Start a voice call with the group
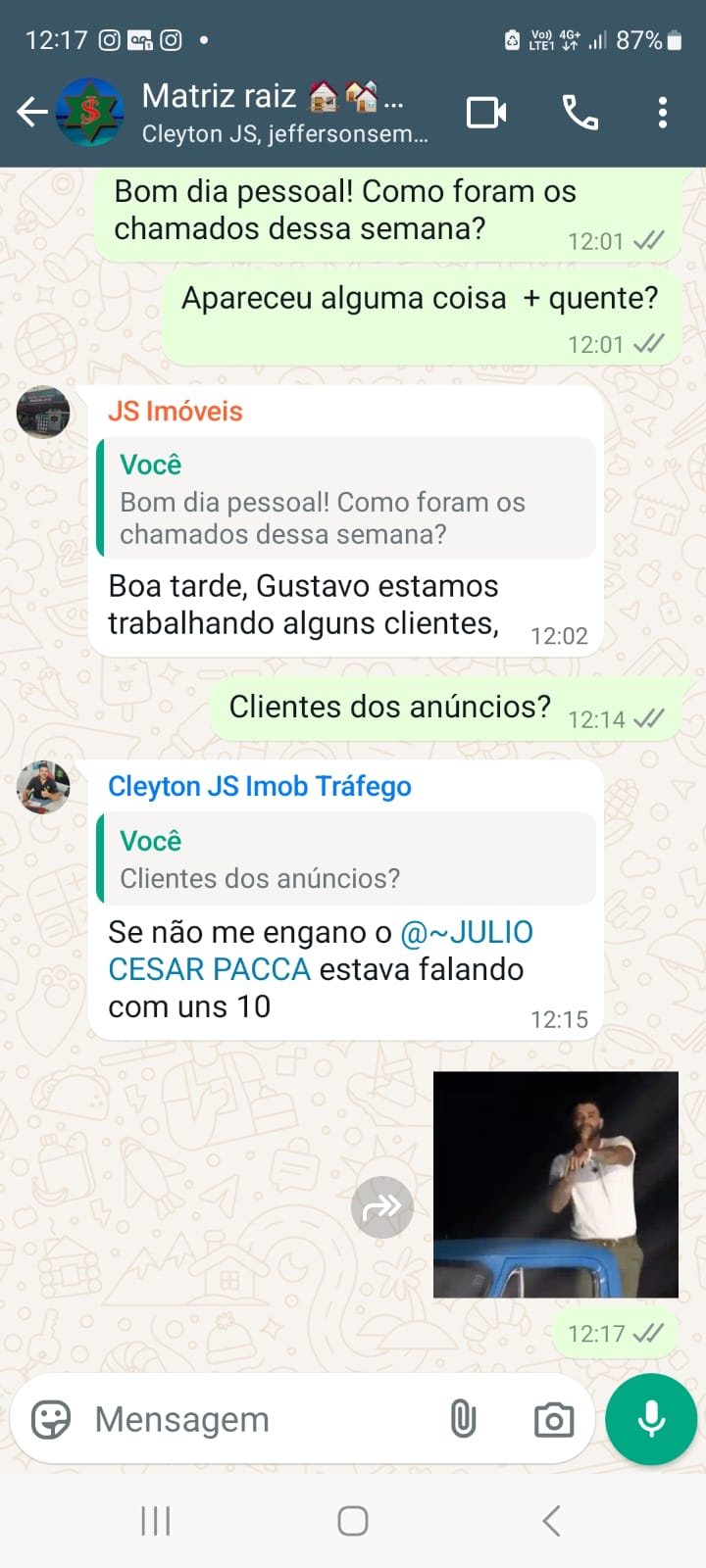 (580, 112)
